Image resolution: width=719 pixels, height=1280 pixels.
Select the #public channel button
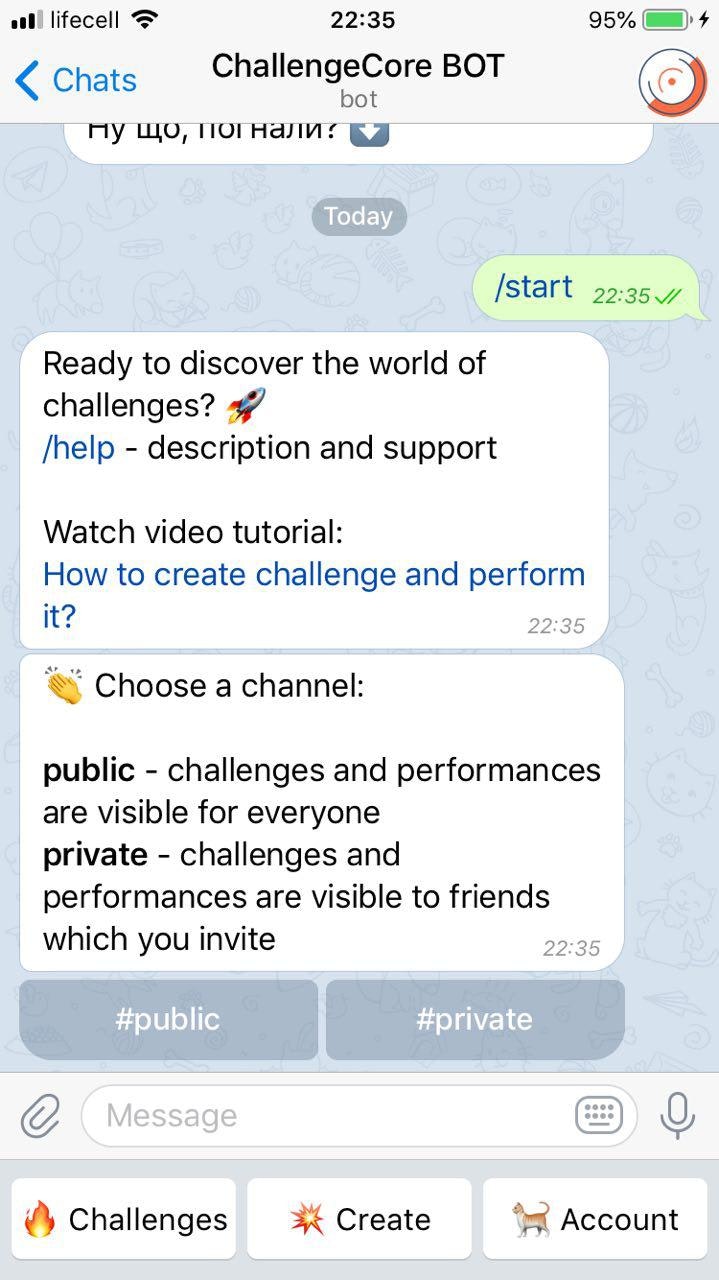click(168, 1019)
